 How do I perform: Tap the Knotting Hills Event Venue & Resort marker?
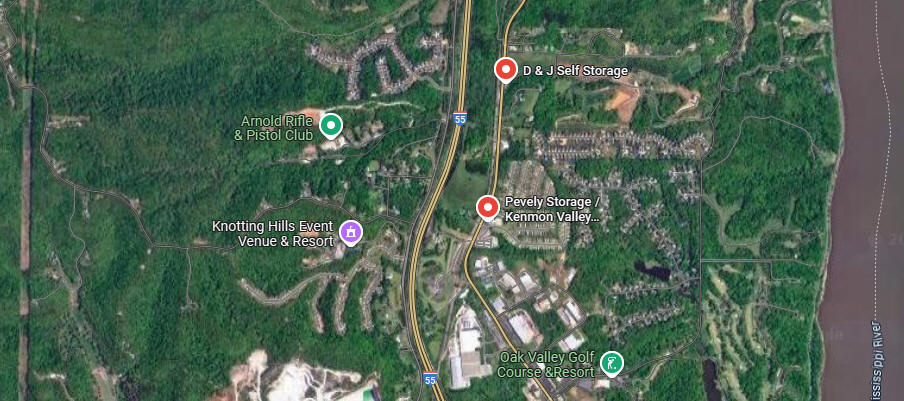(x=350, y=233)
